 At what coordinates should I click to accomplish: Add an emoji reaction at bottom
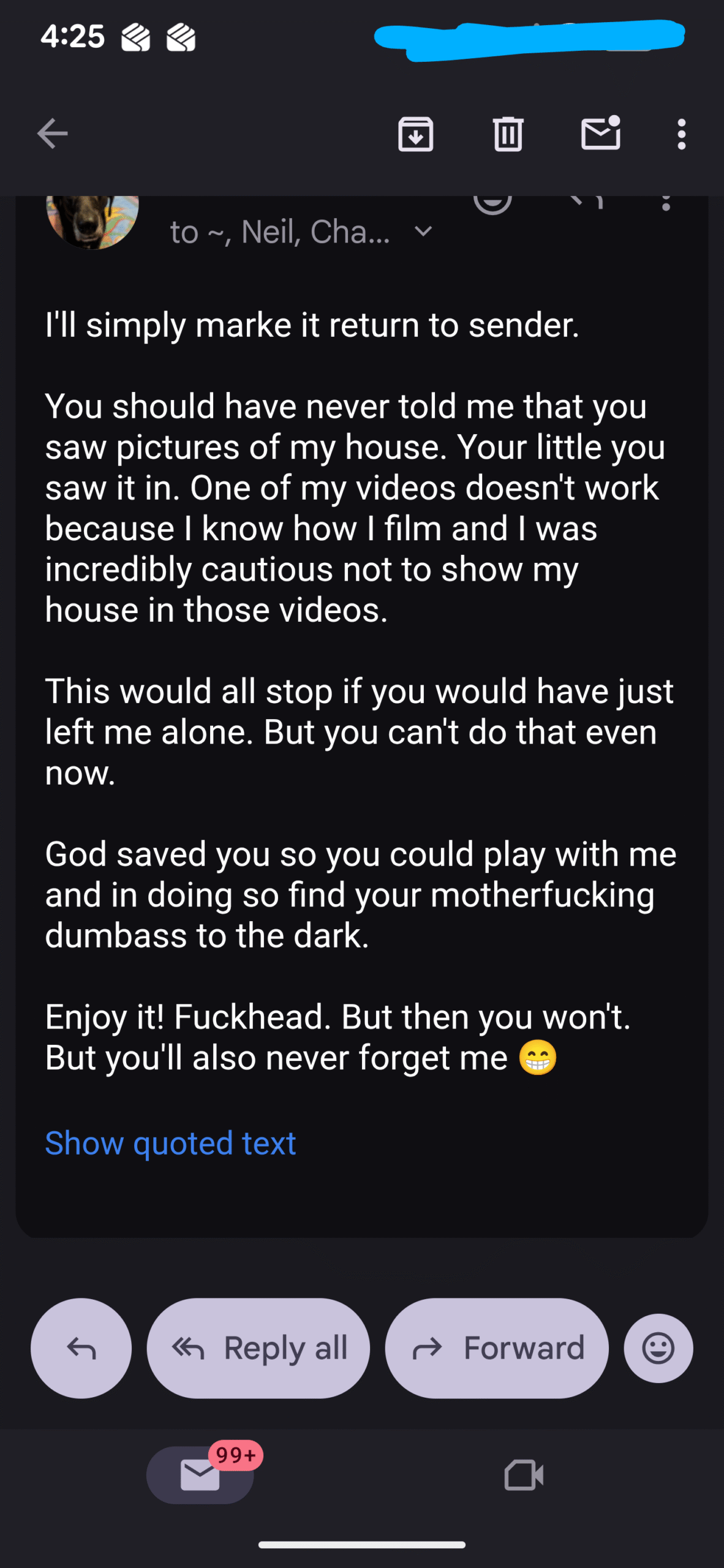(x=658, y=1347)
